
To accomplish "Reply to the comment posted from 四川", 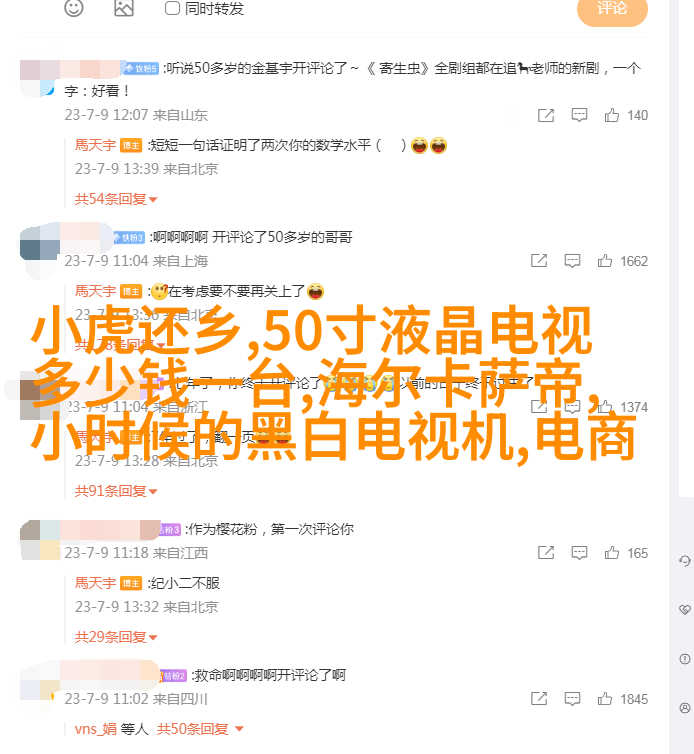I will pos(569,699).
